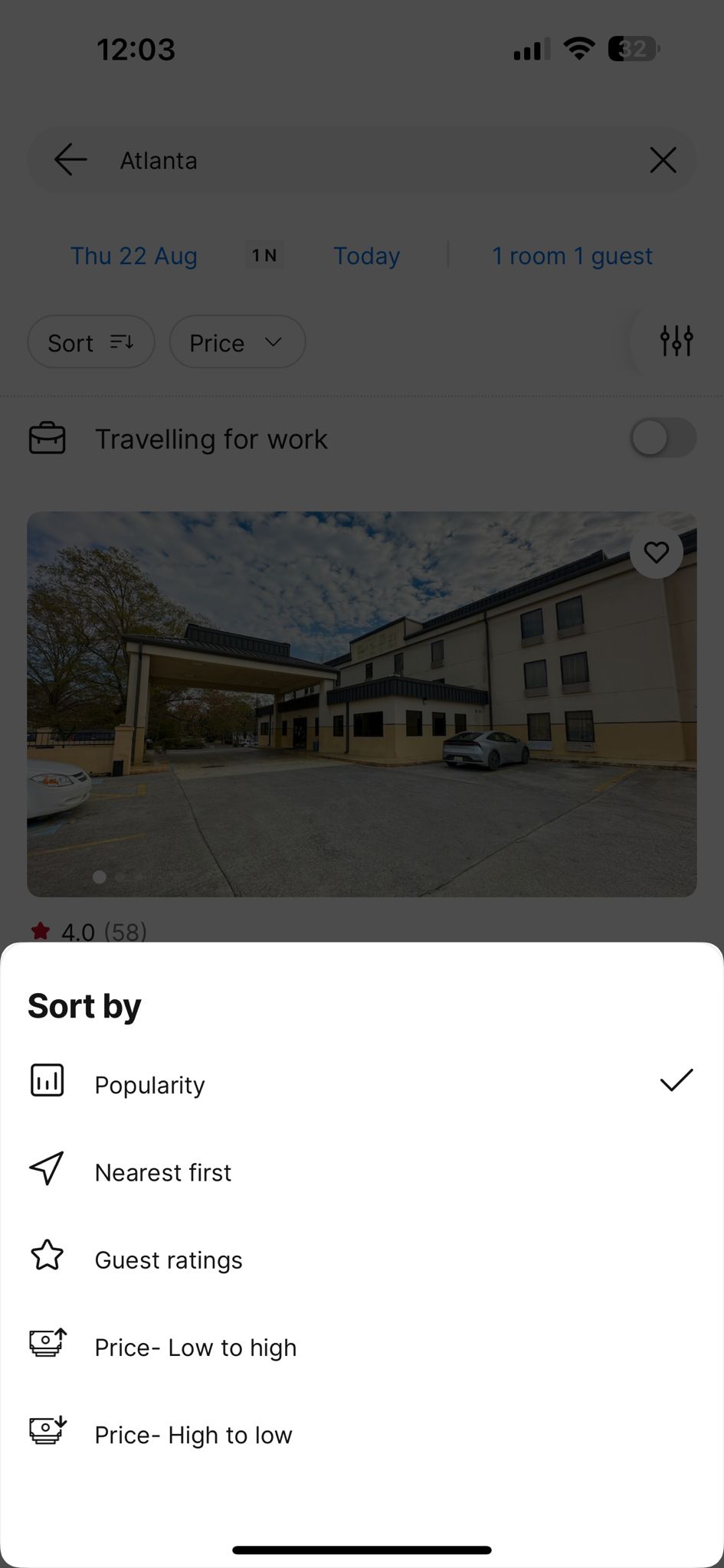Edit the Atlanta search field
Screen dimensions: 724x1568
pos(368,160)
